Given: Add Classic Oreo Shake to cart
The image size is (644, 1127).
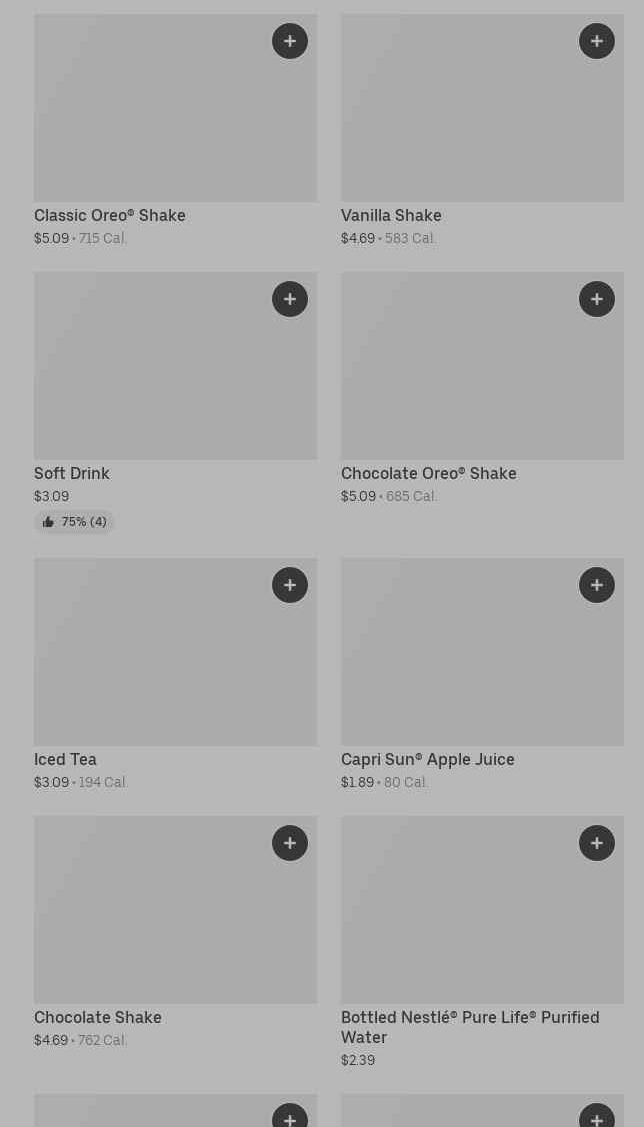Looking at the screenshot, I should coord(290,41).
